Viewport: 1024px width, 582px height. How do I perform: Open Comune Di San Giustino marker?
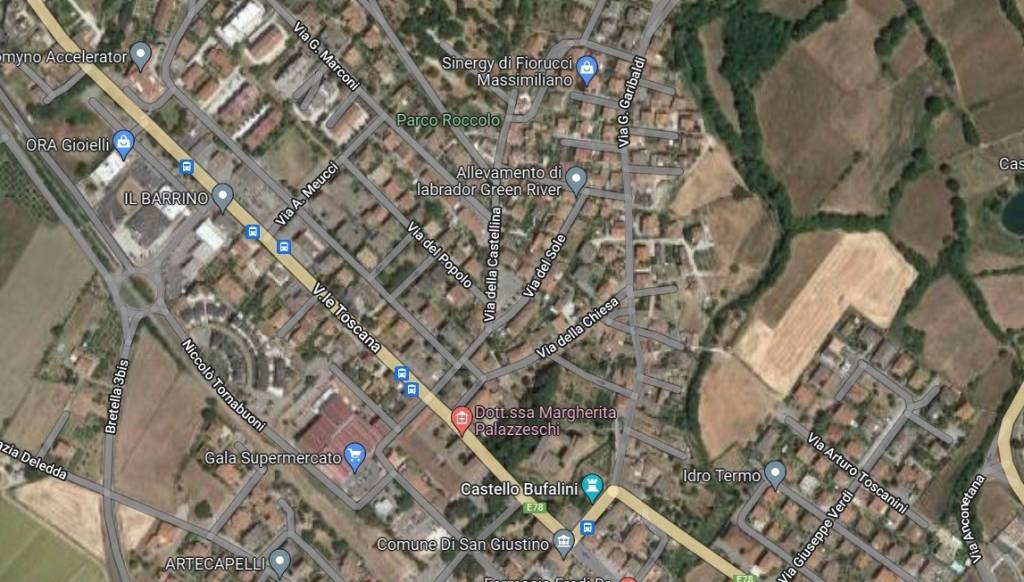(564, 542)
